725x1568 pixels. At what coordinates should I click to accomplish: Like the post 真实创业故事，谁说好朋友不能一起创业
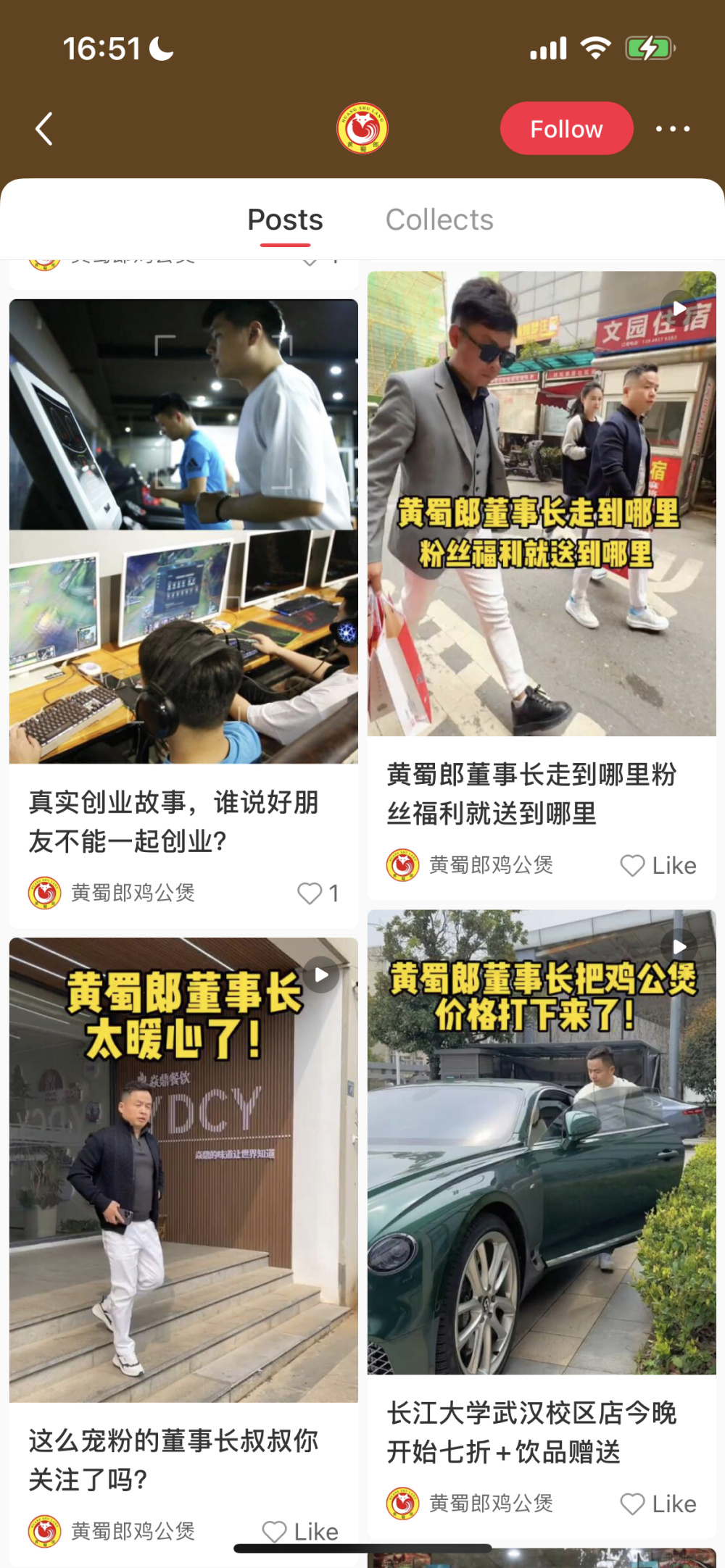310,893
